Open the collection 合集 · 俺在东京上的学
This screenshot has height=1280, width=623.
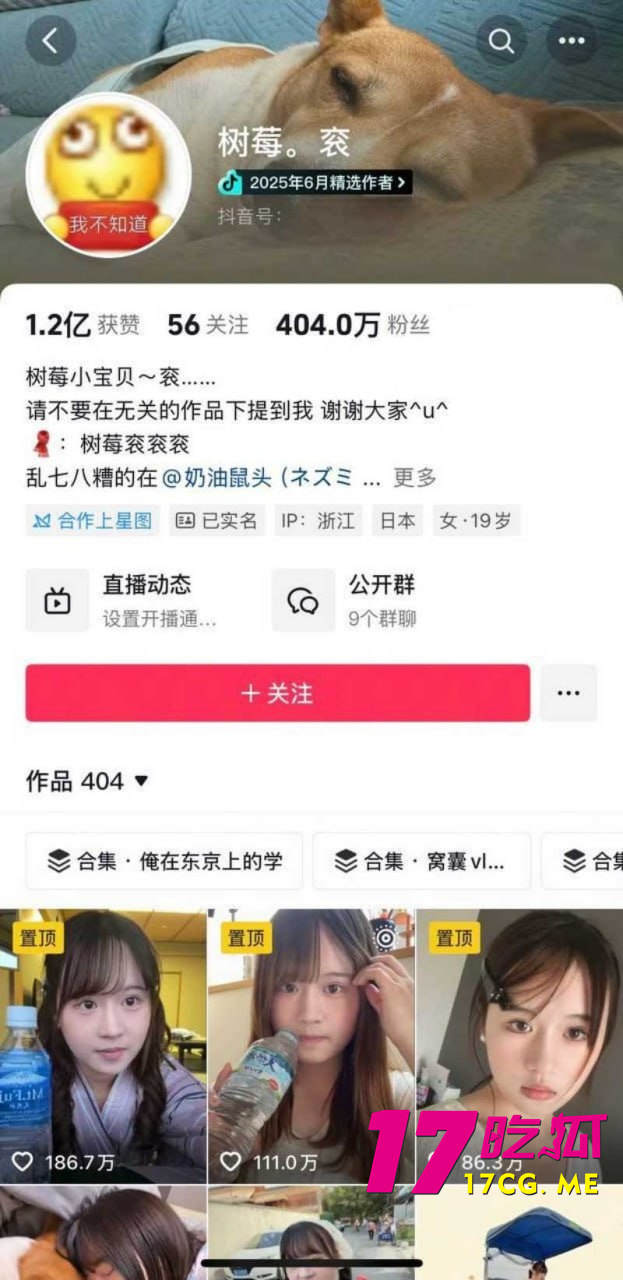(164, 861)
